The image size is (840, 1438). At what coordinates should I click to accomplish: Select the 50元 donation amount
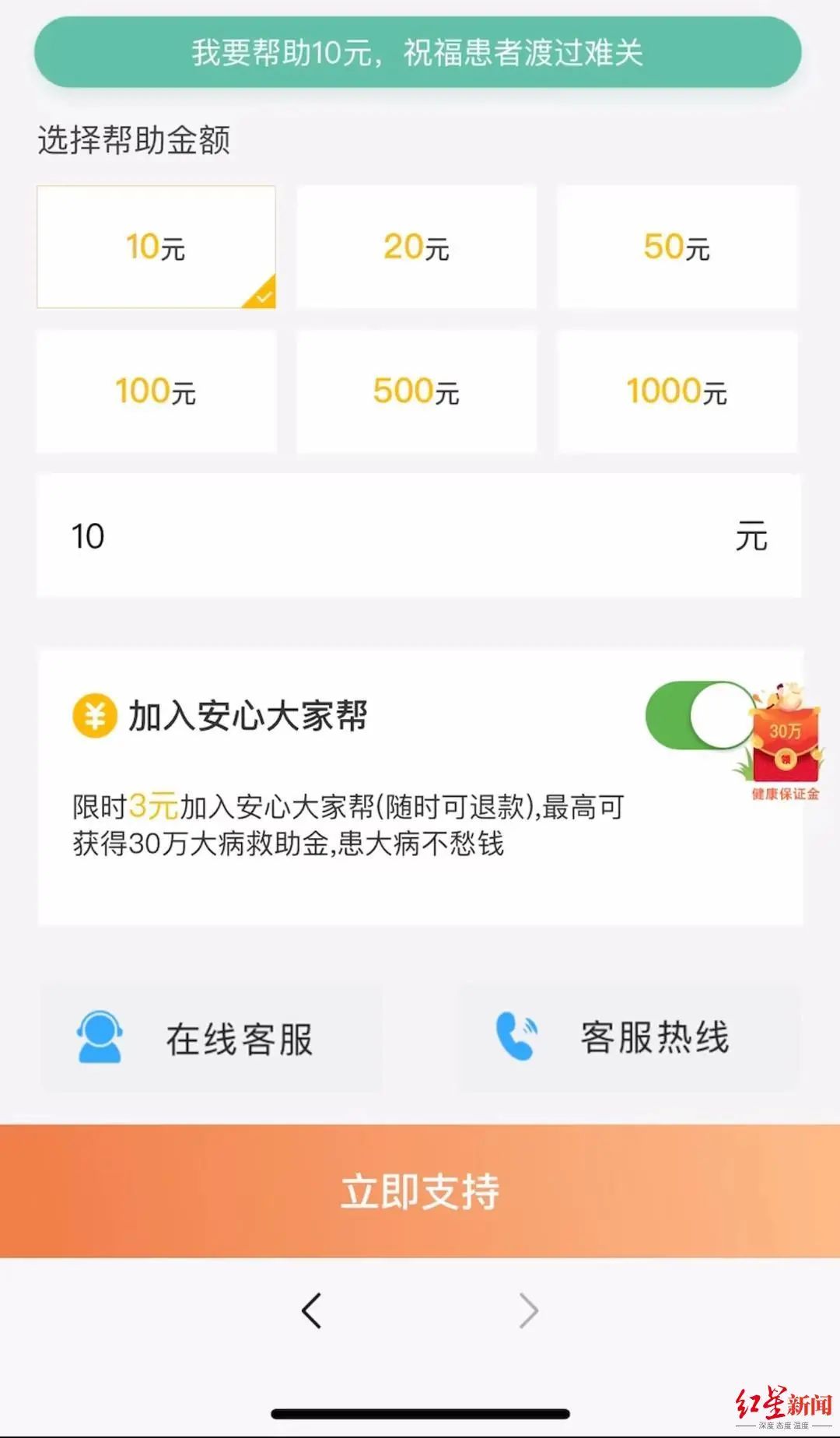[677, 247]
